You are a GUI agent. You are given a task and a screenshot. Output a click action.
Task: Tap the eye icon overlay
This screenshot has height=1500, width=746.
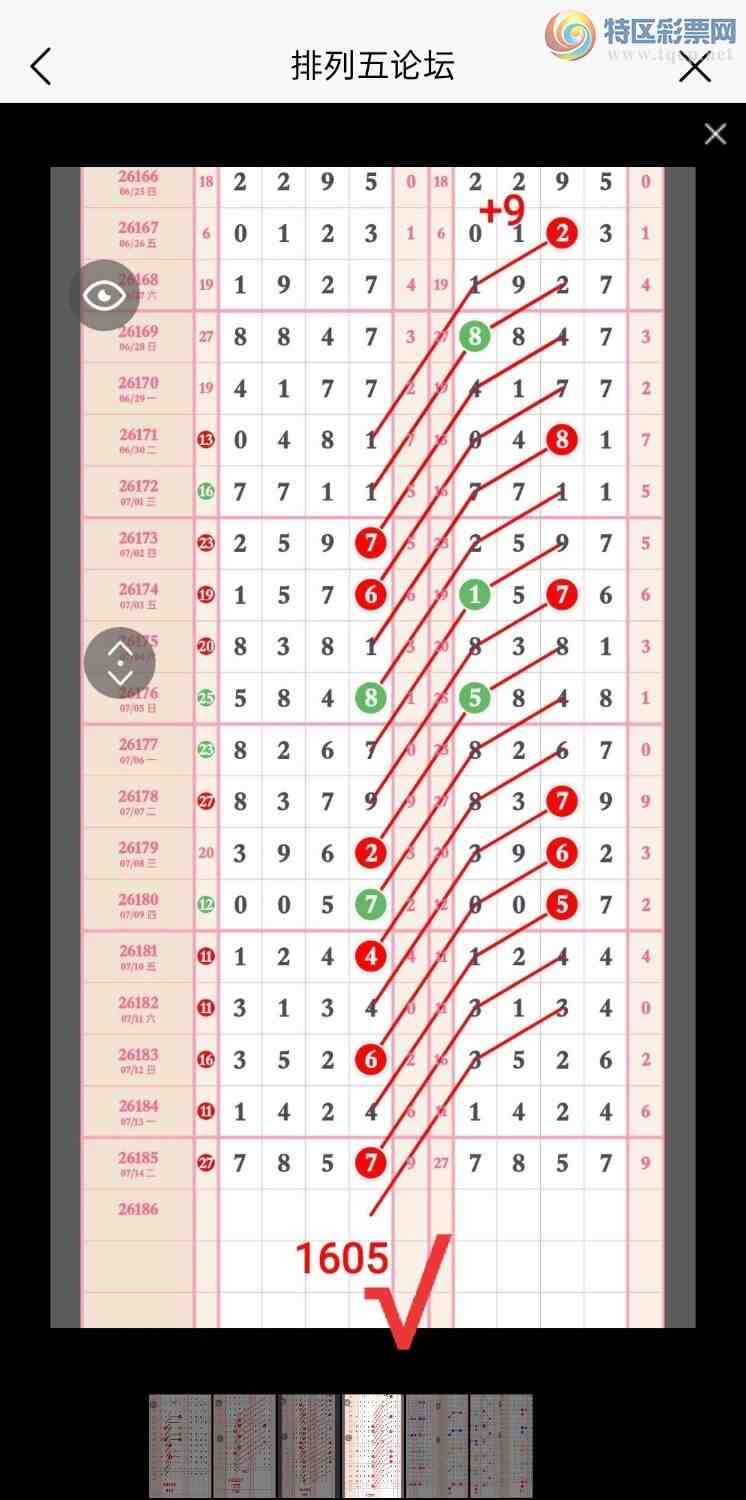(105, 295)
